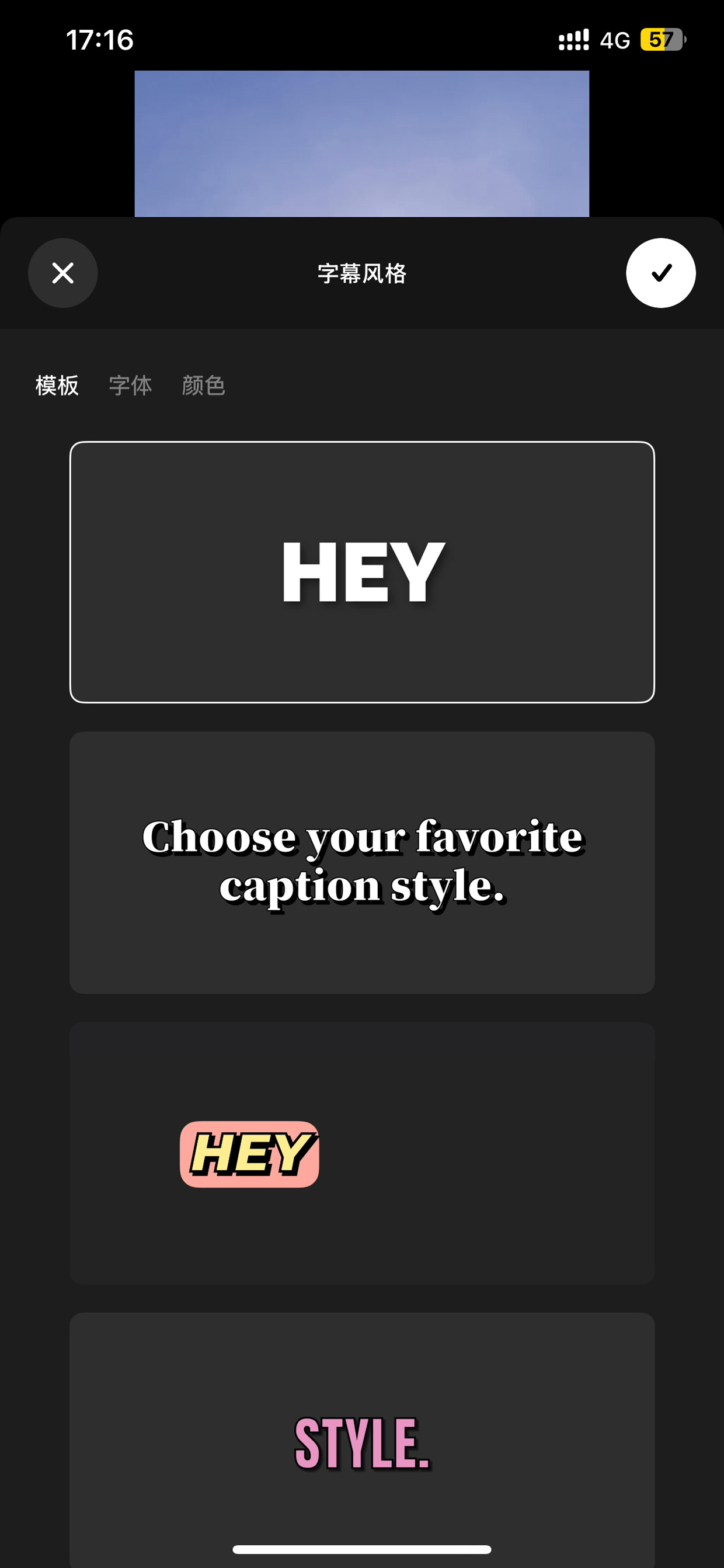This screenshot has width=724, height=1568.
Task: Close the caption style panel
Action: click(62, 273)
